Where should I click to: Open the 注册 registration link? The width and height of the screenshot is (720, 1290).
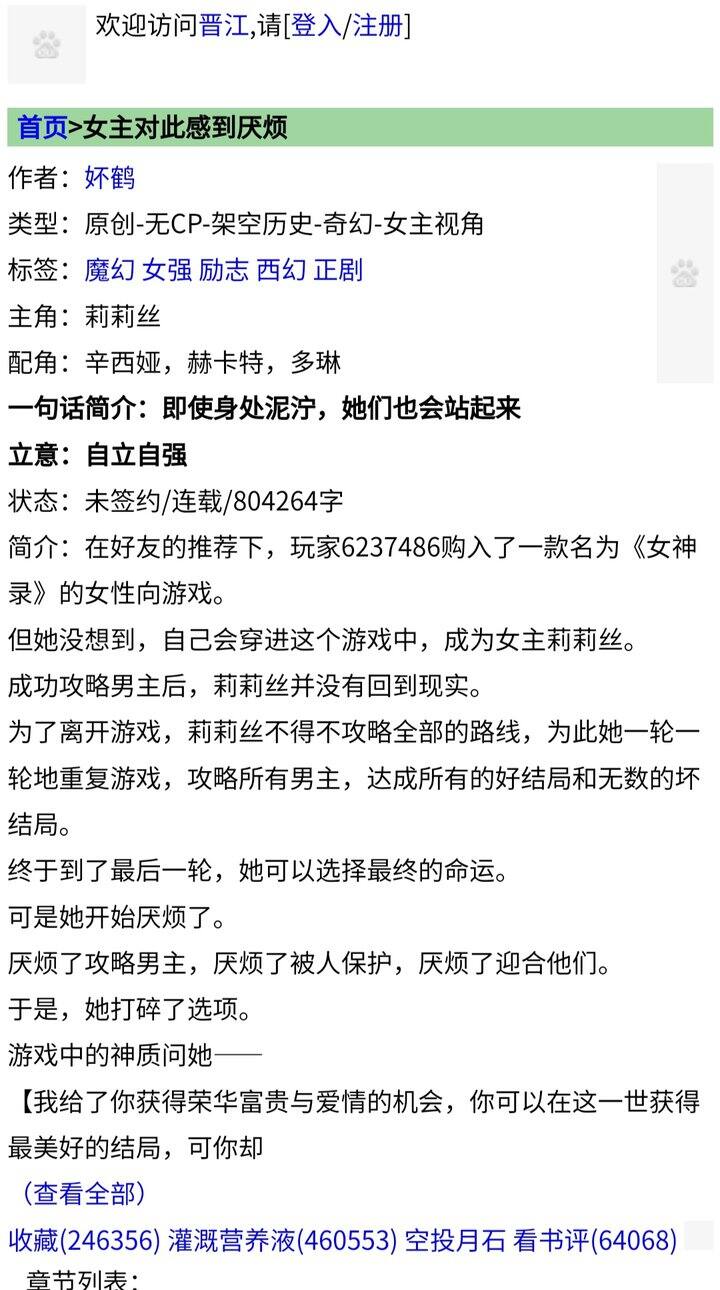377,26
